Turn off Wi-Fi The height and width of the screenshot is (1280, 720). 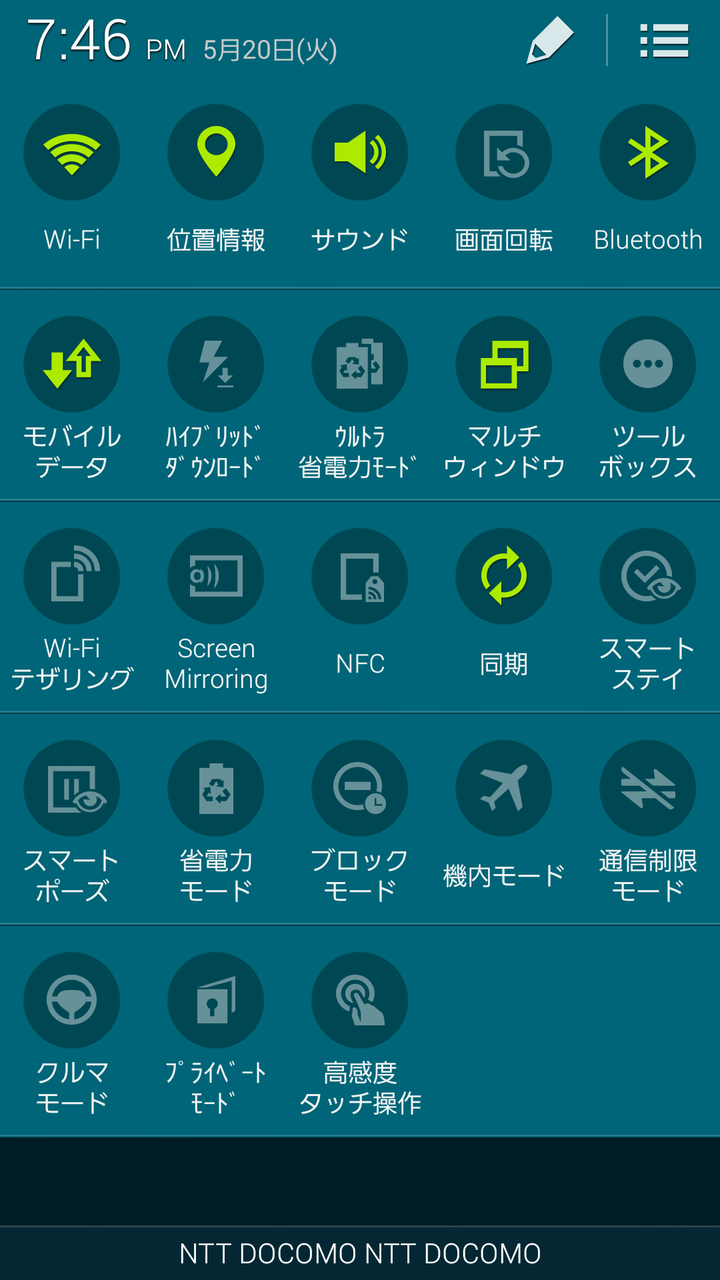coord(72,153)
